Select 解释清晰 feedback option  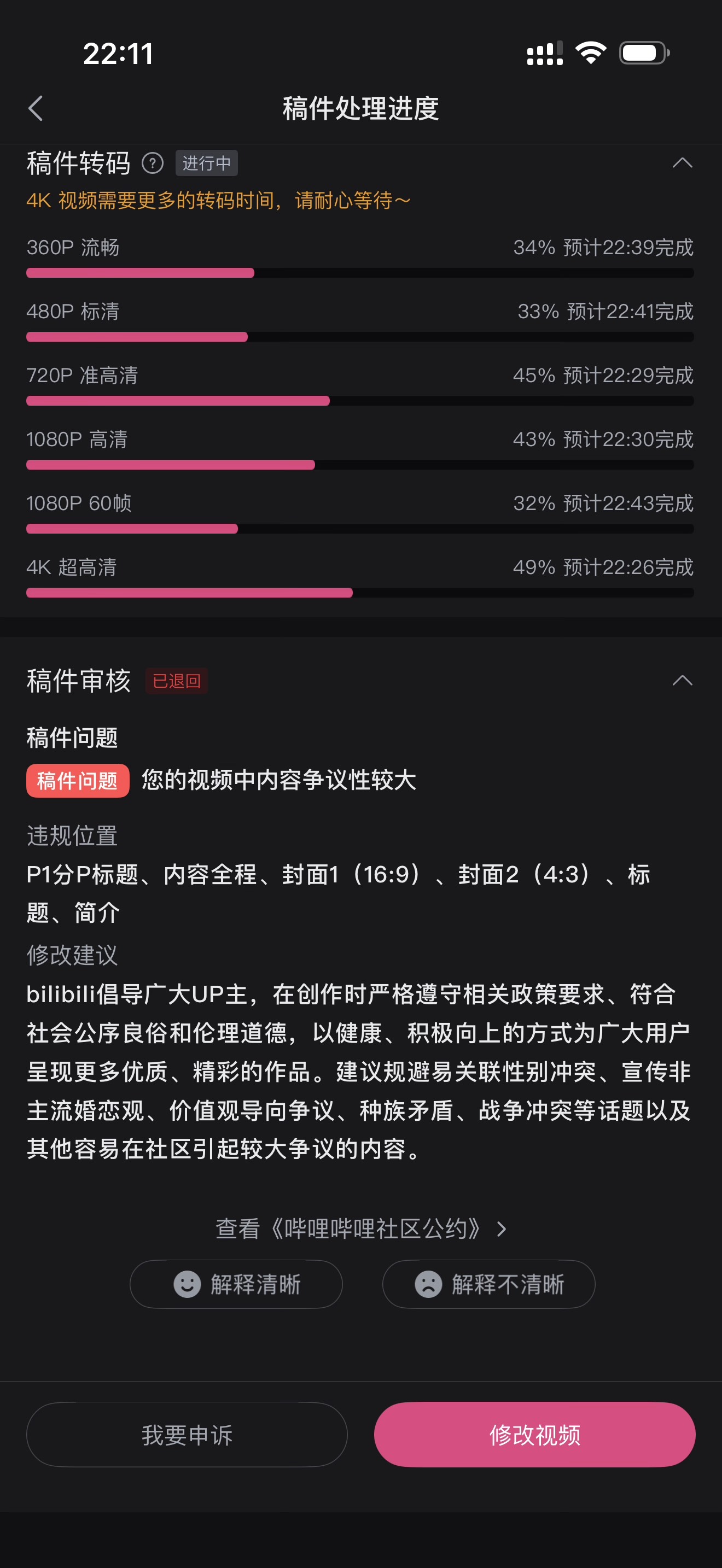click(236, 1284)
